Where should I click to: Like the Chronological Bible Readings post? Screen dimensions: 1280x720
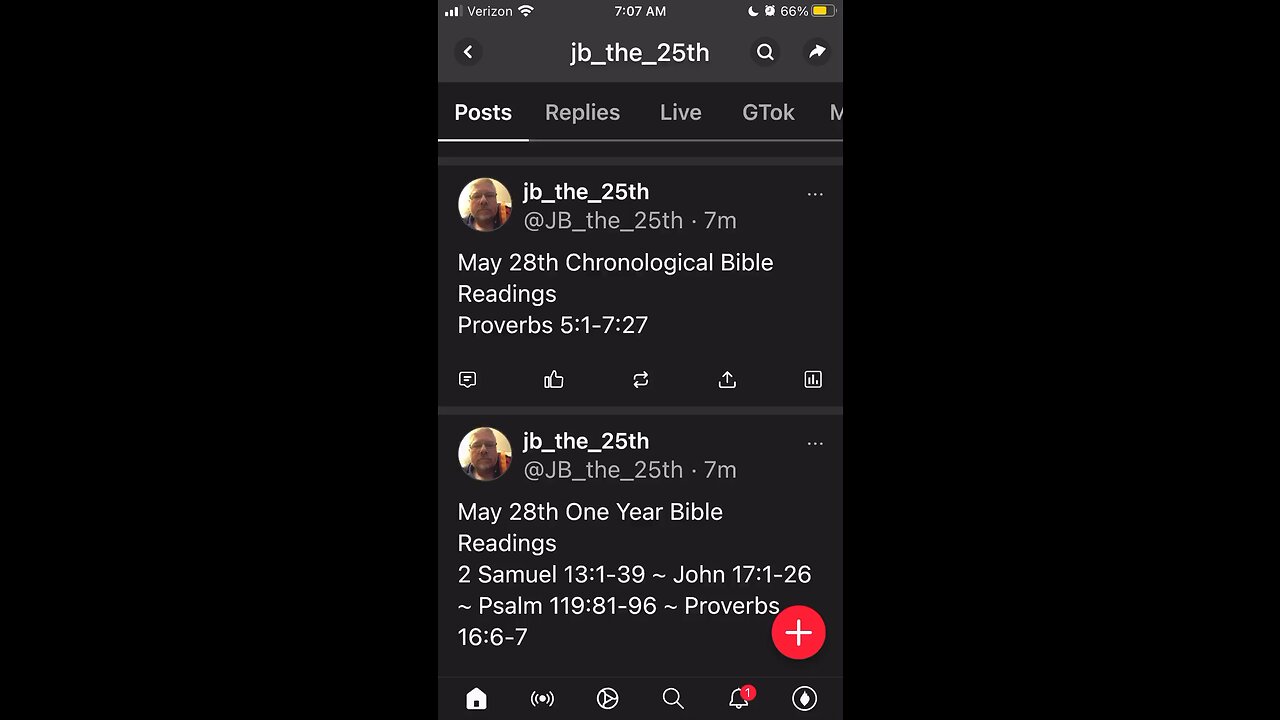point(554,380)
